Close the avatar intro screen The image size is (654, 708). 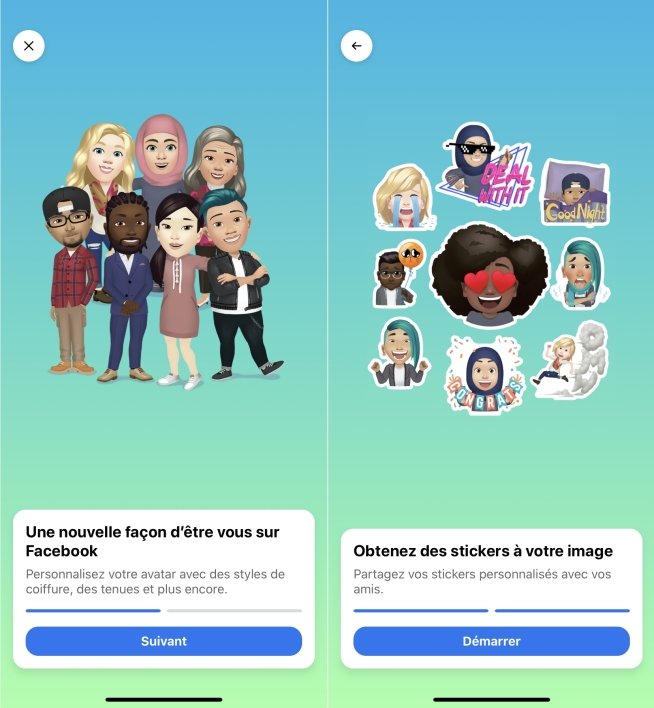(x=28, y=46)
